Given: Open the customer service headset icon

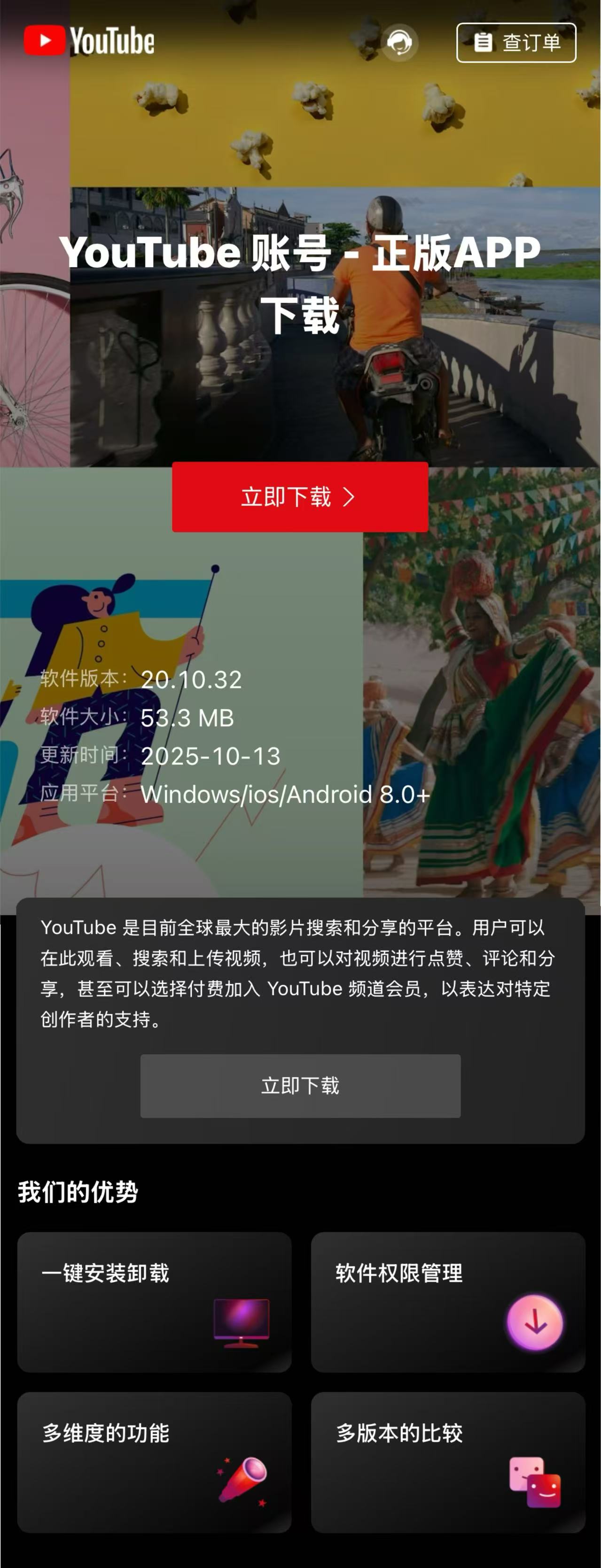Looking at the screenshot, I should pos(399,43).
